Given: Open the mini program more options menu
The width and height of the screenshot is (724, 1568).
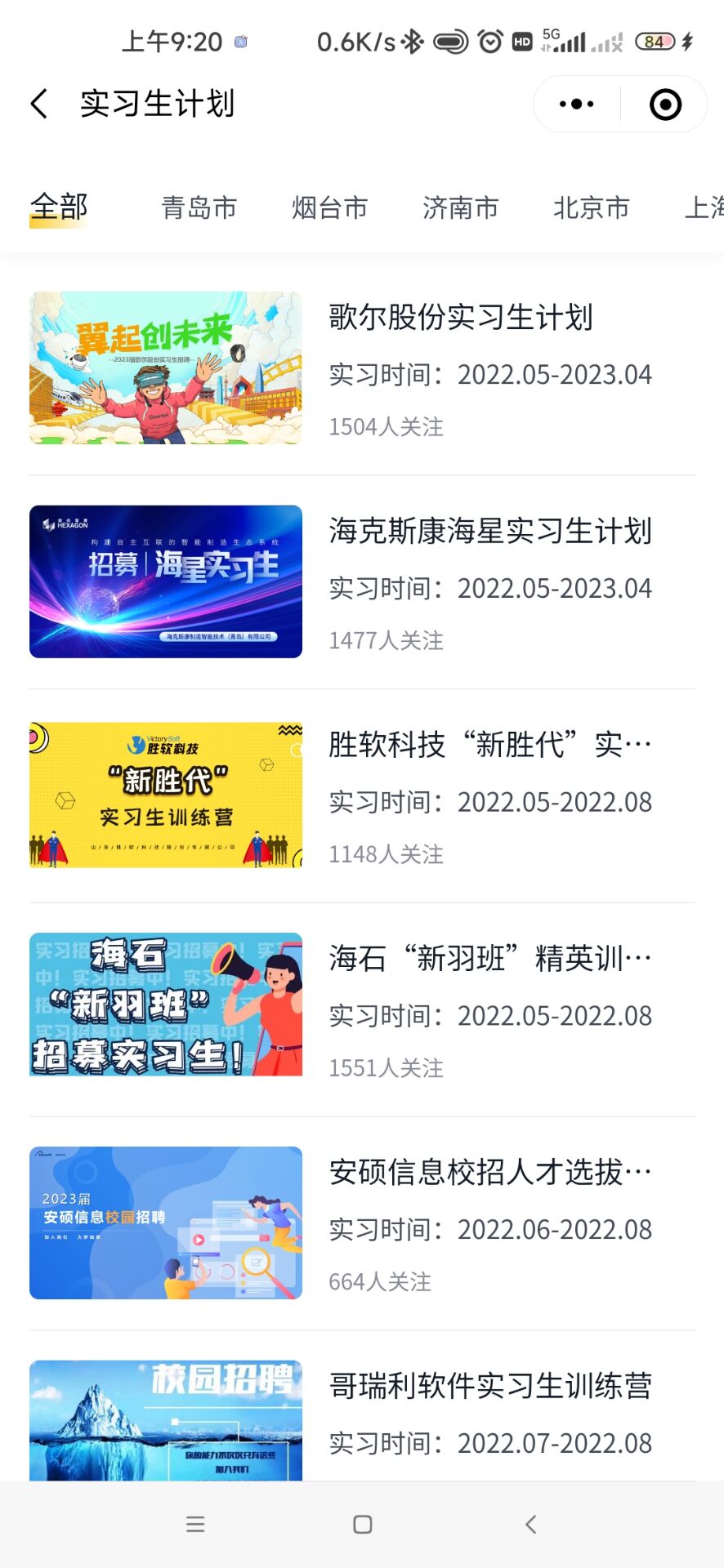Looking at the screenshot, I should tap(576, 104).
